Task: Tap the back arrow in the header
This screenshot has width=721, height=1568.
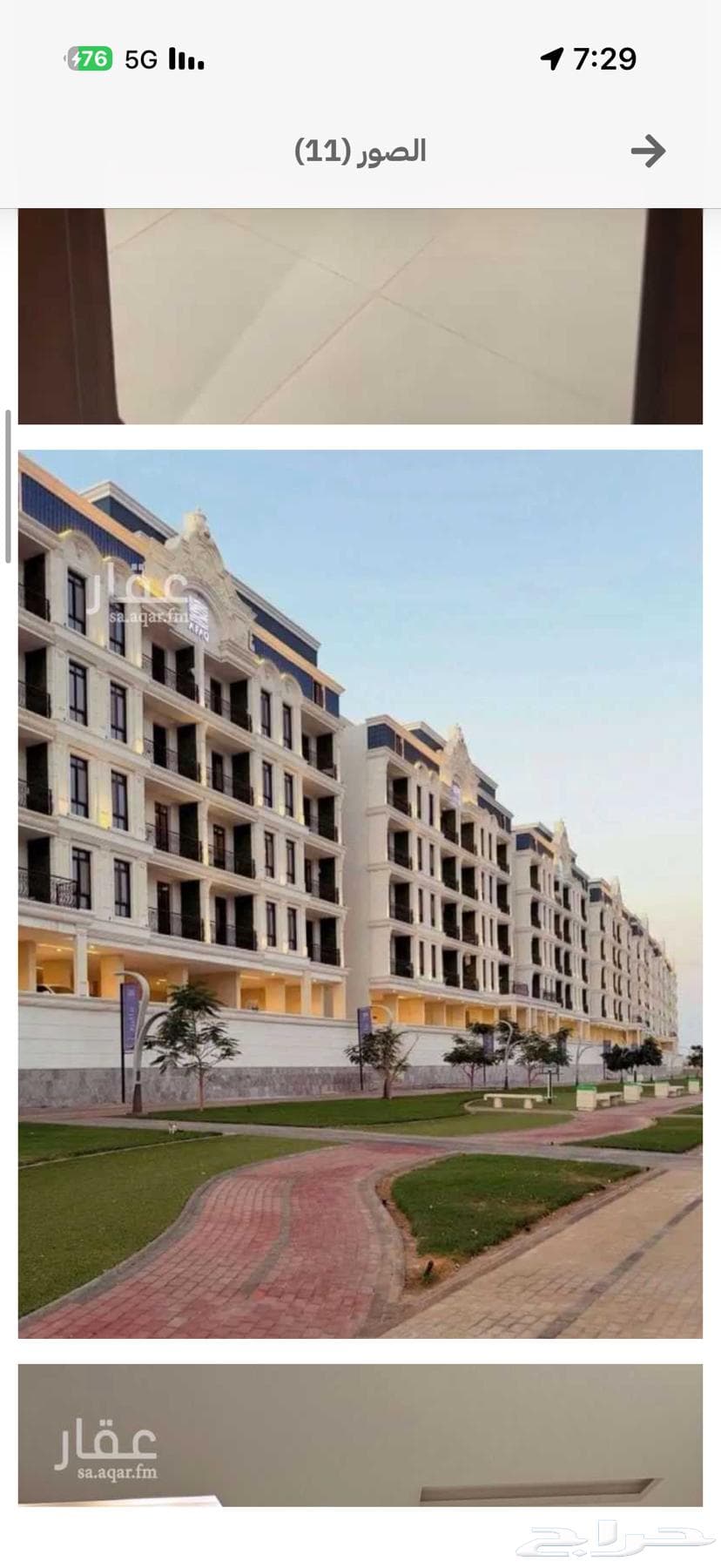Action: tap(648, 152)
